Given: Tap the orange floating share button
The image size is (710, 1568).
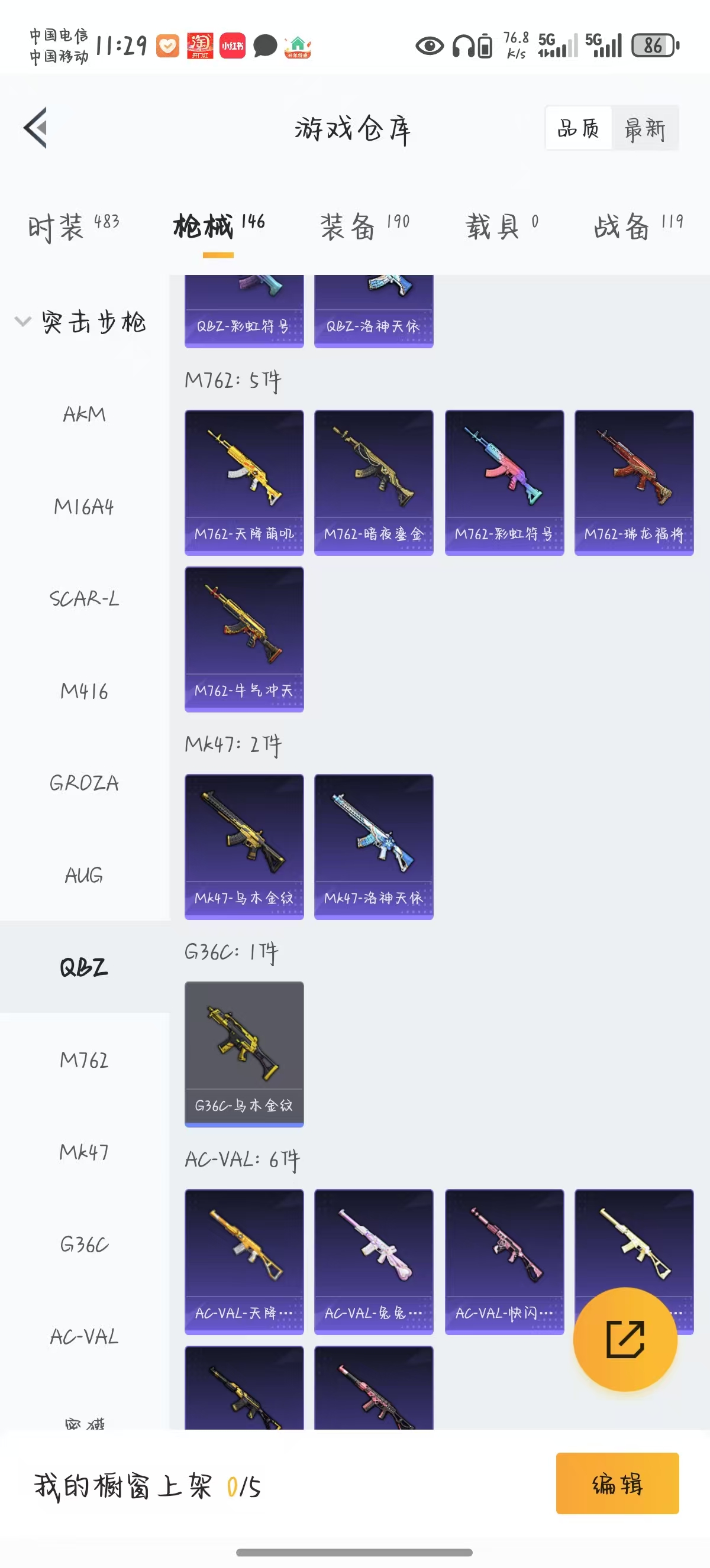Looking at the screenshot, I should pos(625,1339).
